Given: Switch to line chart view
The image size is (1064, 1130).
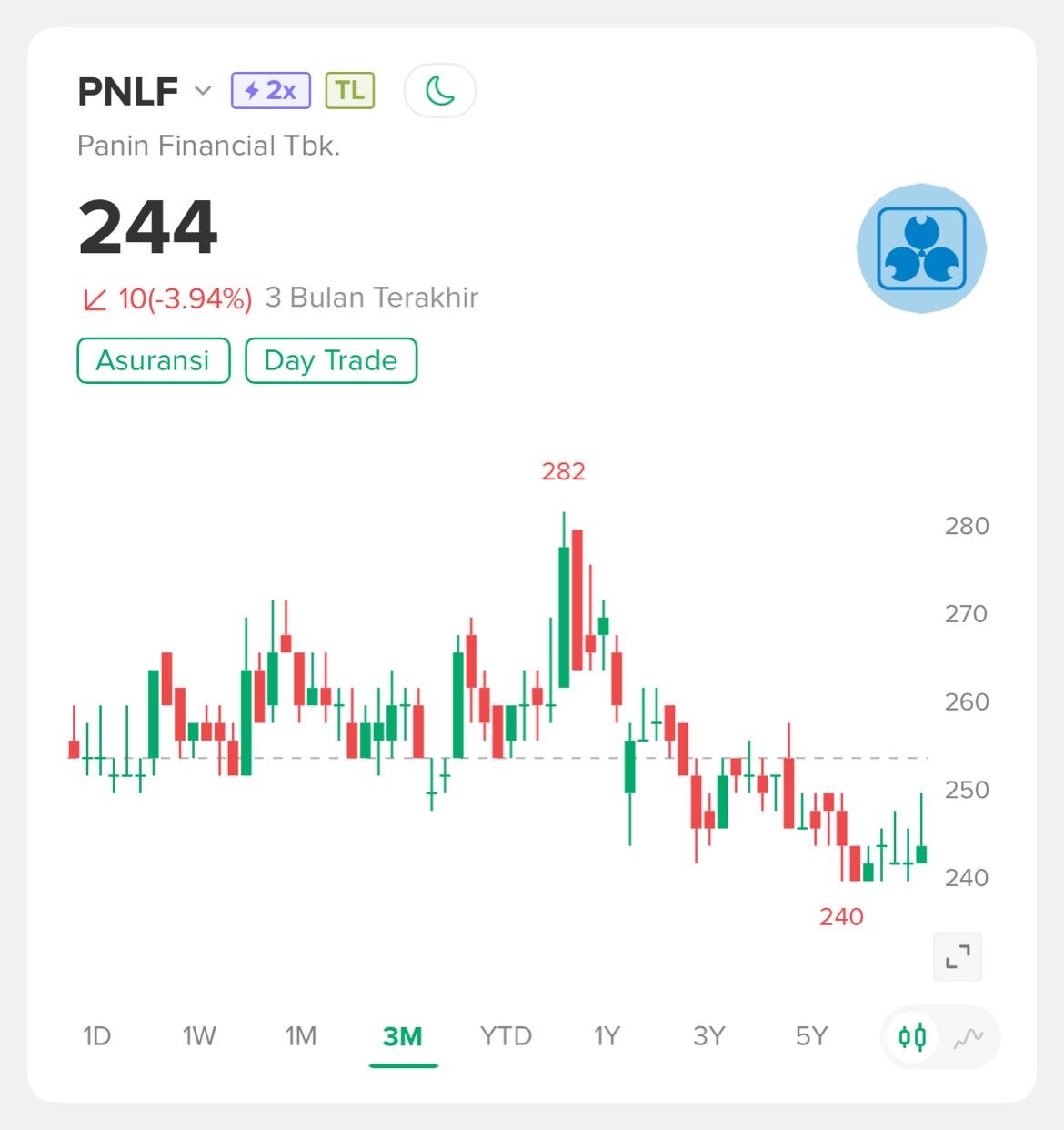Looking at the screenshot, I should (969, 1037).
